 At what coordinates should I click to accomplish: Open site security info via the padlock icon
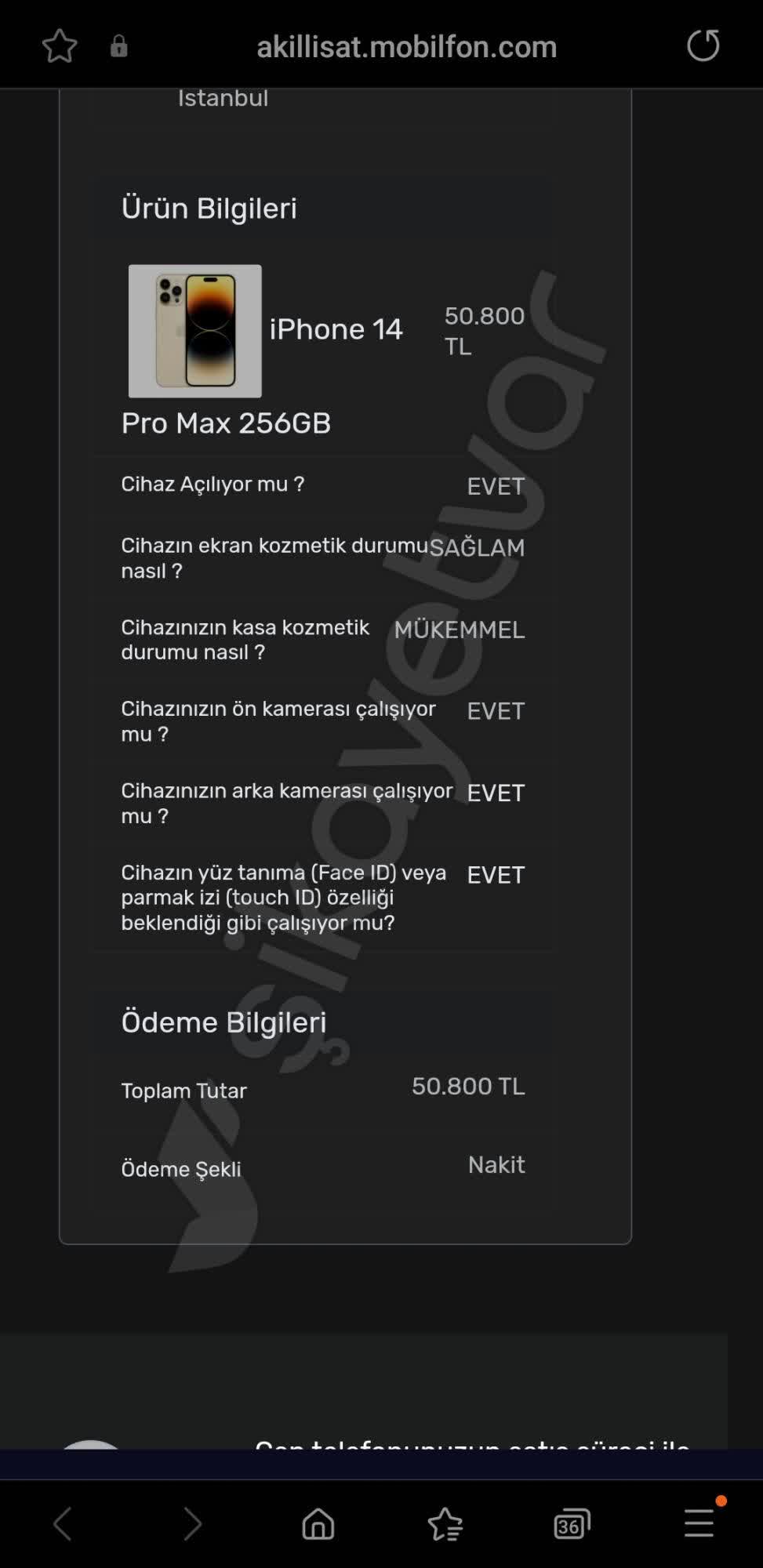119,45
